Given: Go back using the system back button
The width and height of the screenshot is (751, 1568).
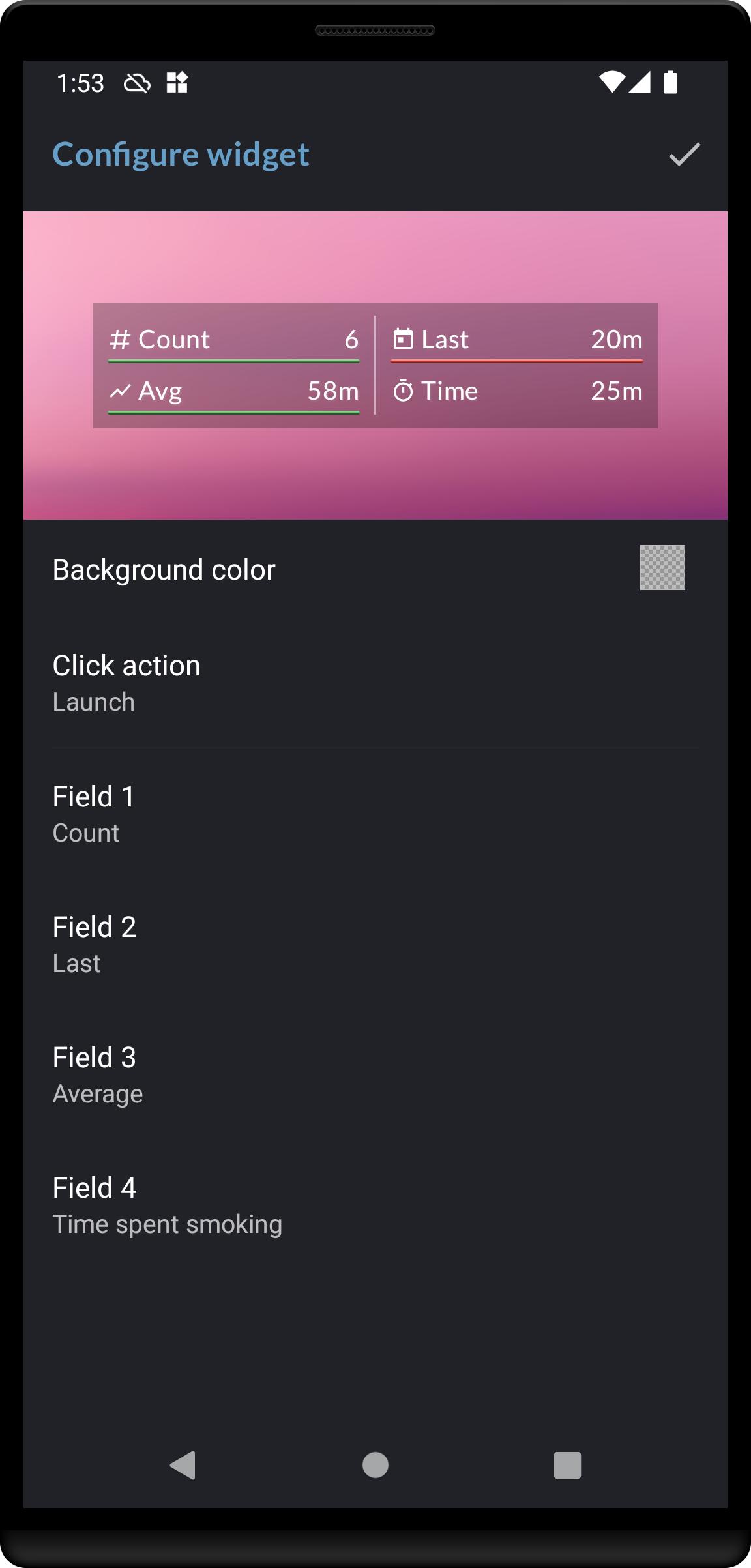Looking at the screenshot, I should (183, 1465).
